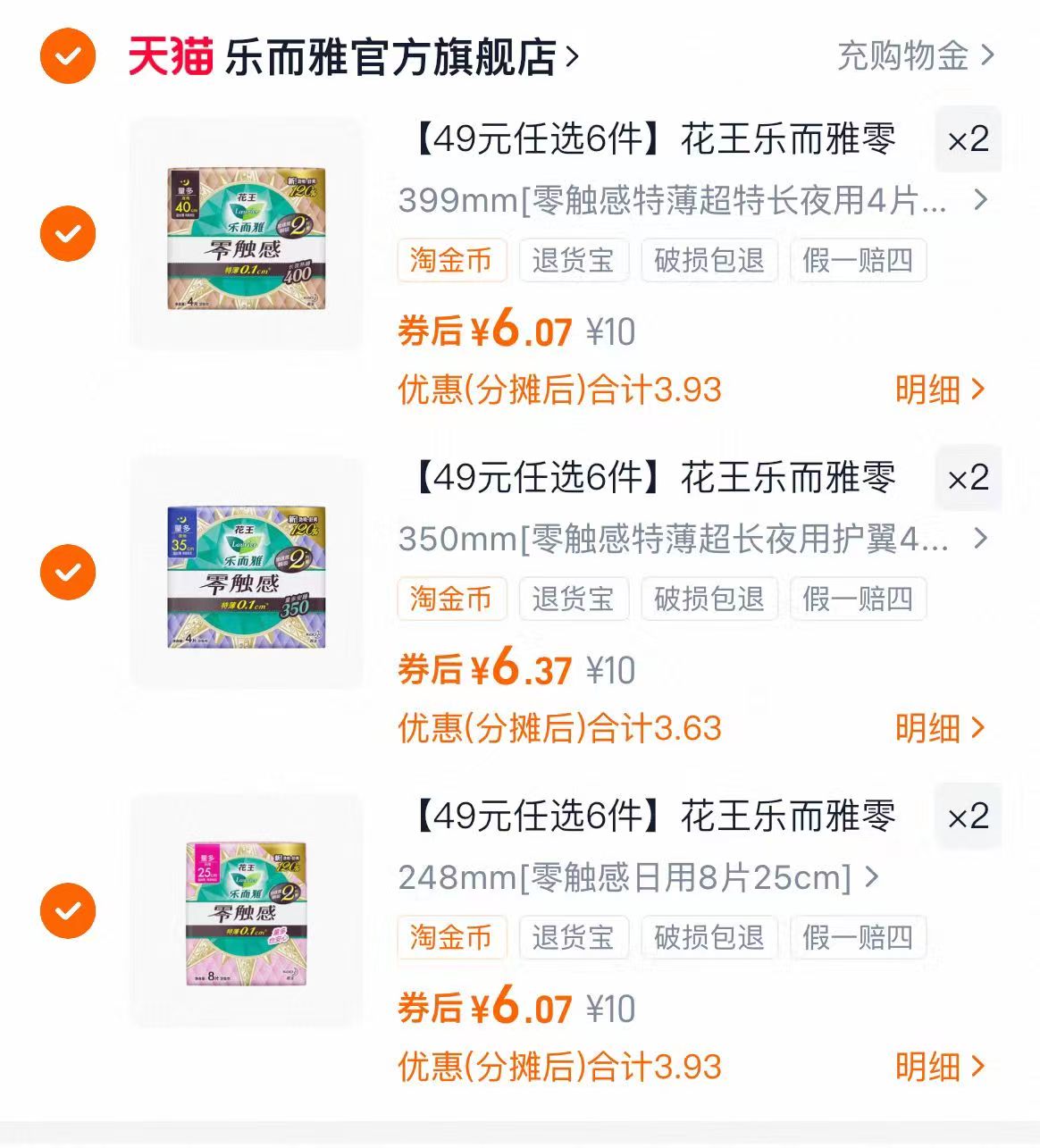This screenshot has width=1040, height=1148.
Task: Expand the 明细 details for the first item
Action: click(x=936, y=390)
